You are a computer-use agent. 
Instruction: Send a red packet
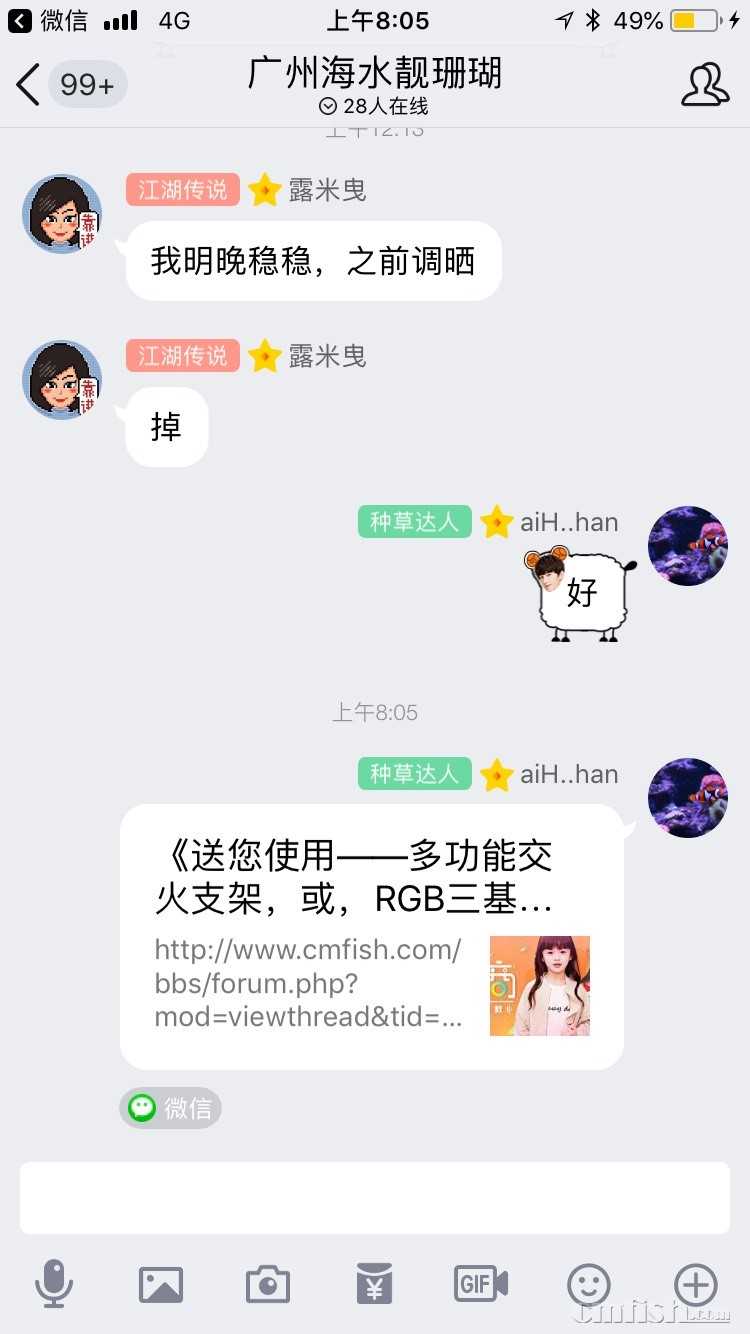(x=374, y=1284)
